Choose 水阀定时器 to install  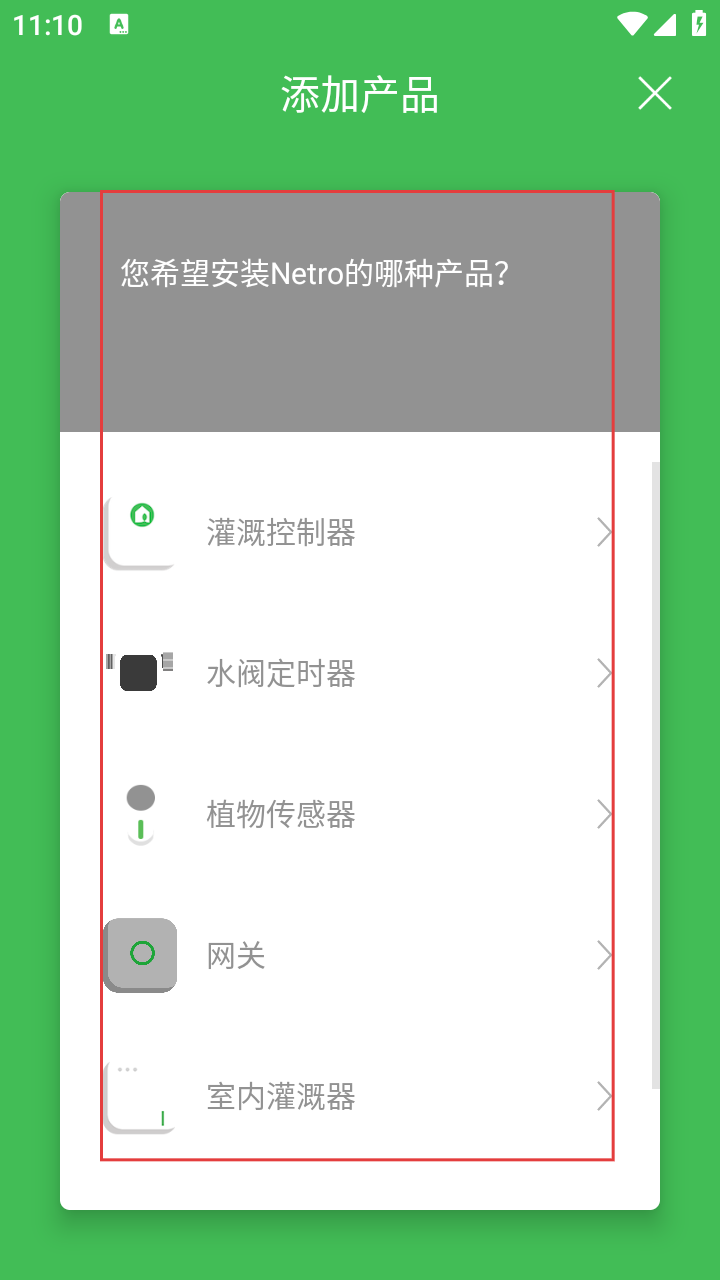point(357,674)
